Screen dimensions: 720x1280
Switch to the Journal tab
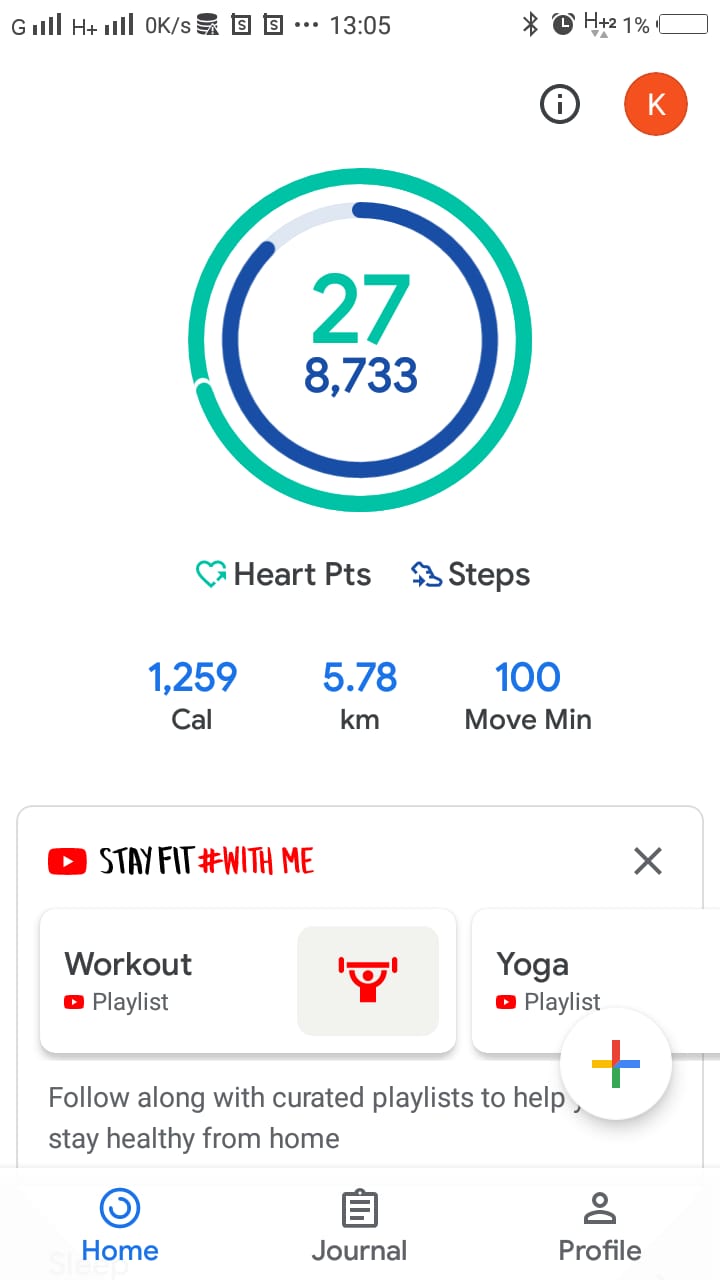click(360, 1227)
